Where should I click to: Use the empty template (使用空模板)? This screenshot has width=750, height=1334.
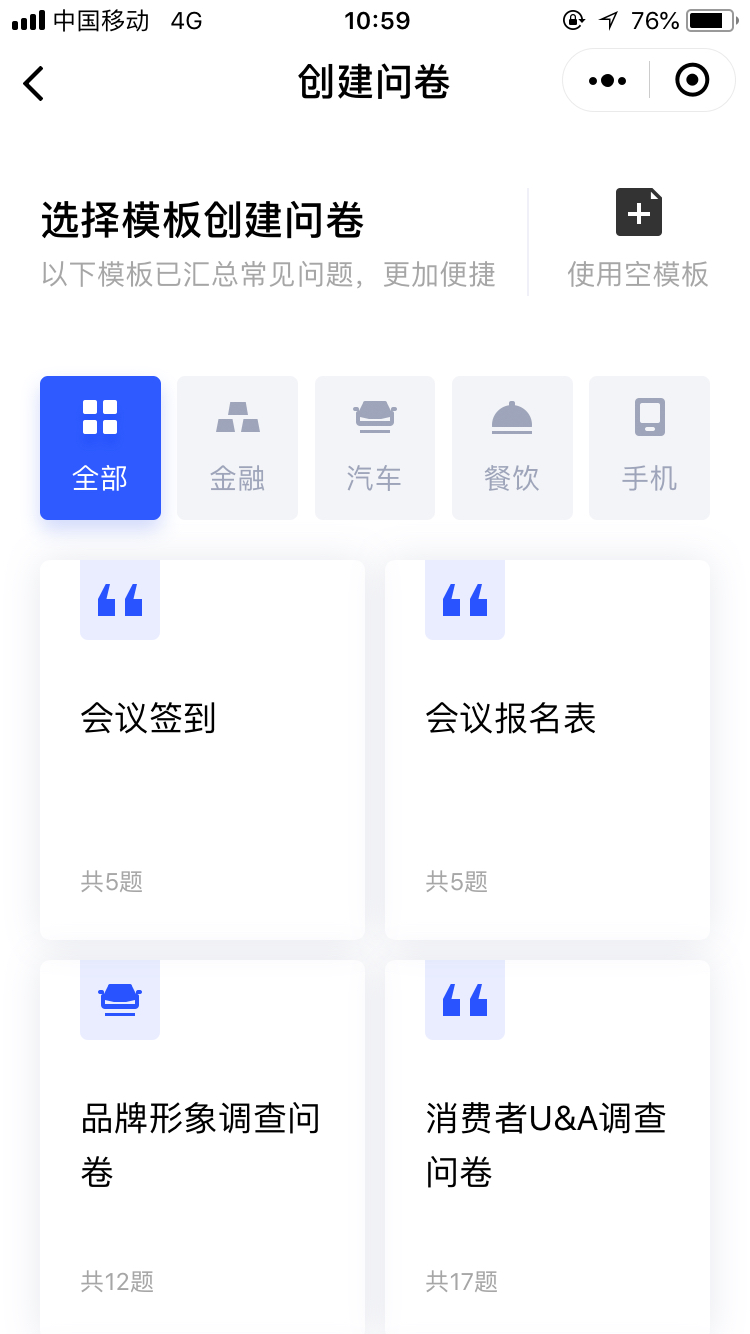[638, 239]
